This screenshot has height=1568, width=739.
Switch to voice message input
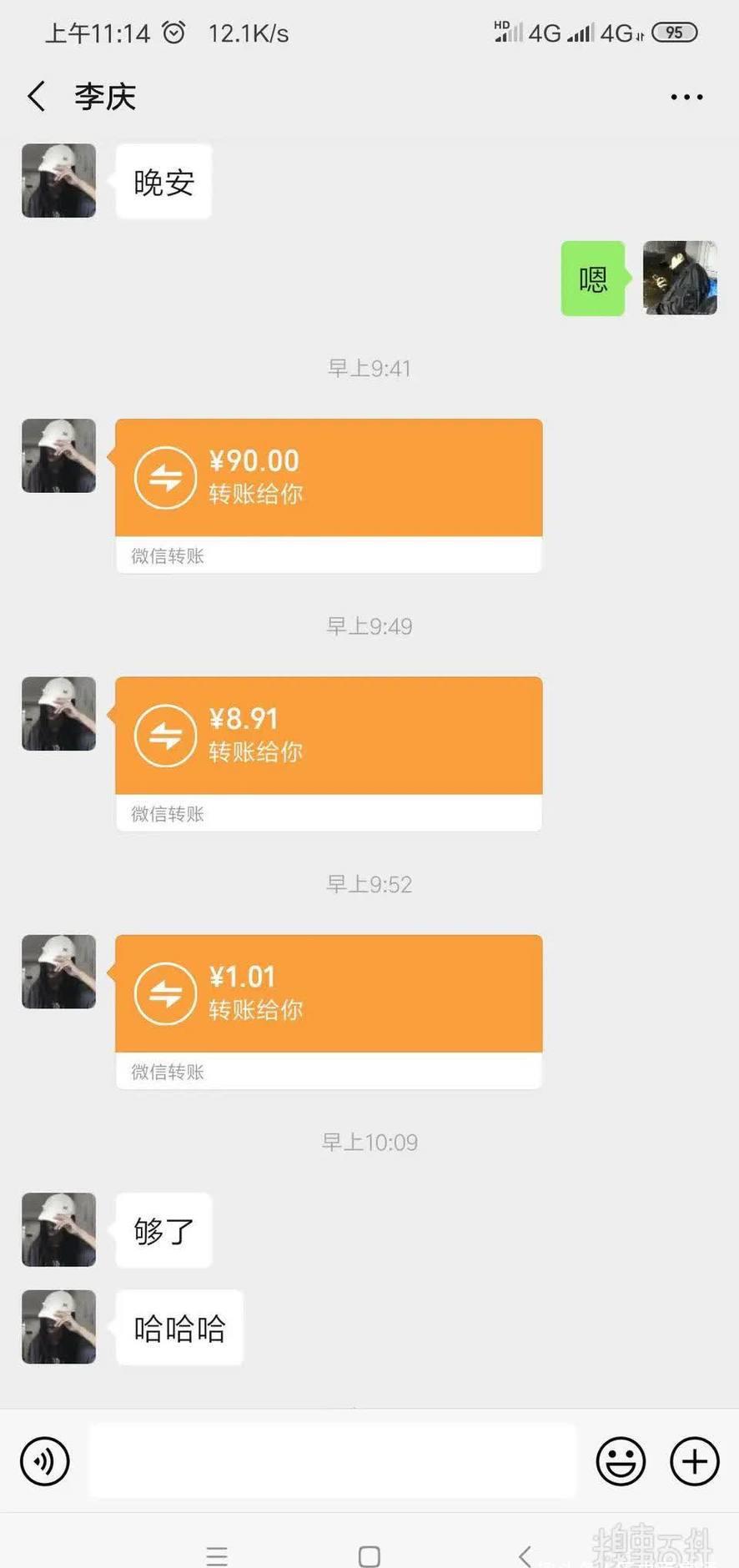(x=45, y=1461)
